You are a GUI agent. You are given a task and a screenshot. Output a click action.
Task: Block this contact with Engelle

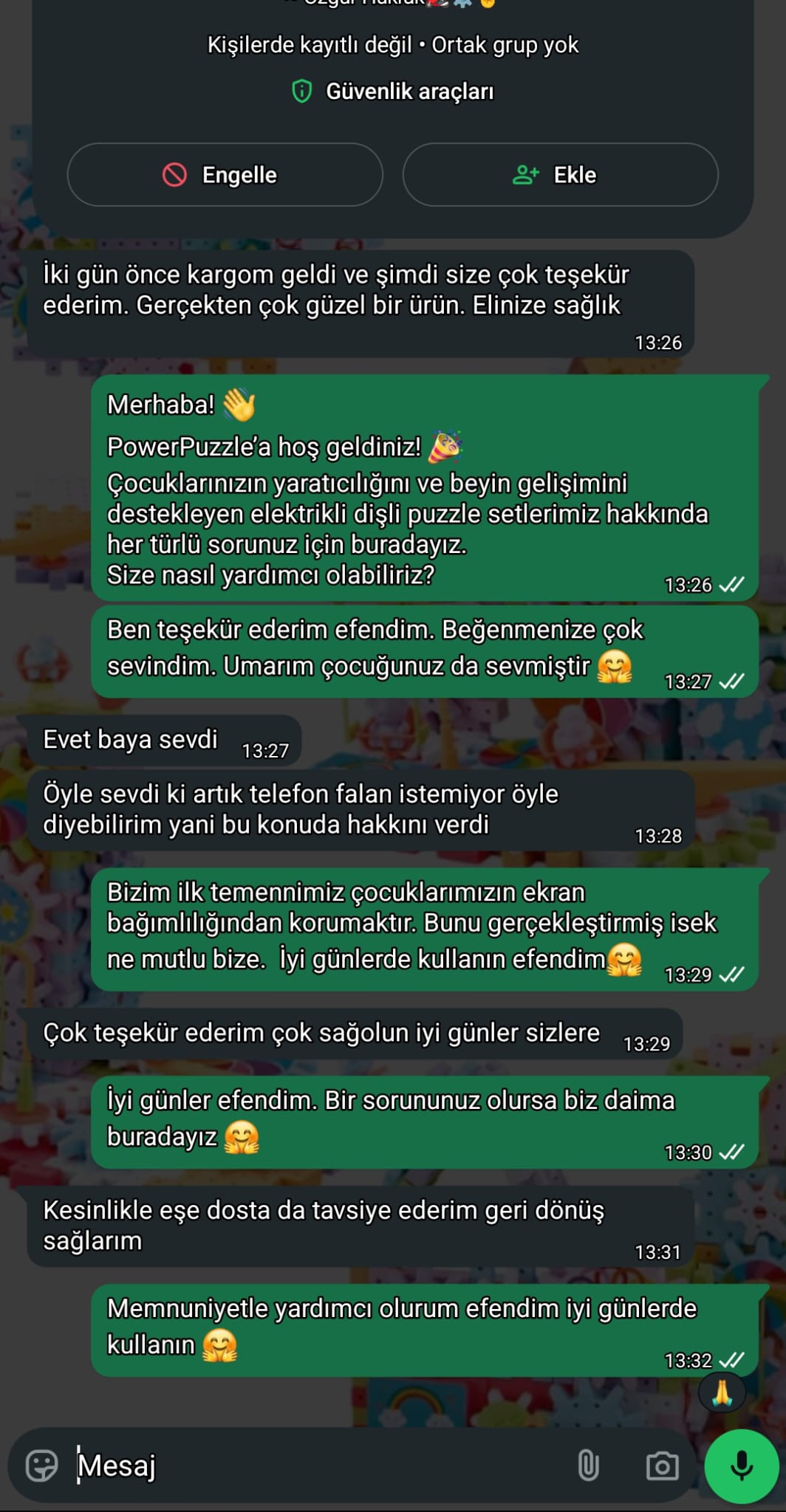[x=225, y=175]
